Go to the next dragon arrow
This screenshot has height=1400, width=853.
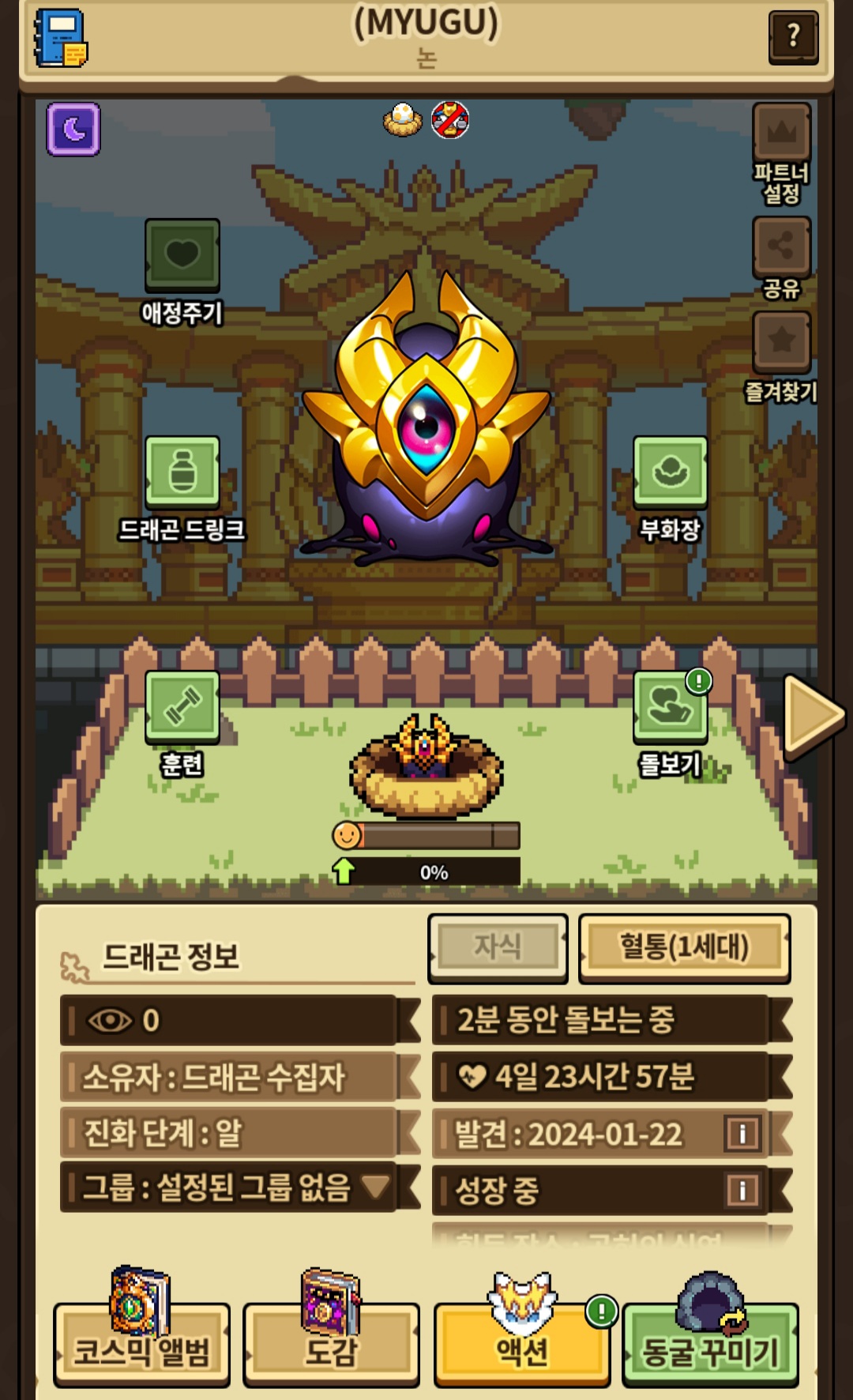tap(813, 715)
